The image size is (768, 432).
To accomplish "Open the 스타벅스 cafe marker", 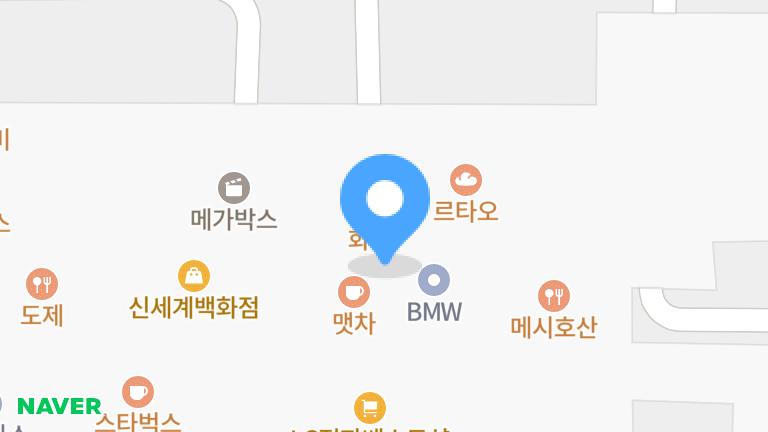I will 138,392.
